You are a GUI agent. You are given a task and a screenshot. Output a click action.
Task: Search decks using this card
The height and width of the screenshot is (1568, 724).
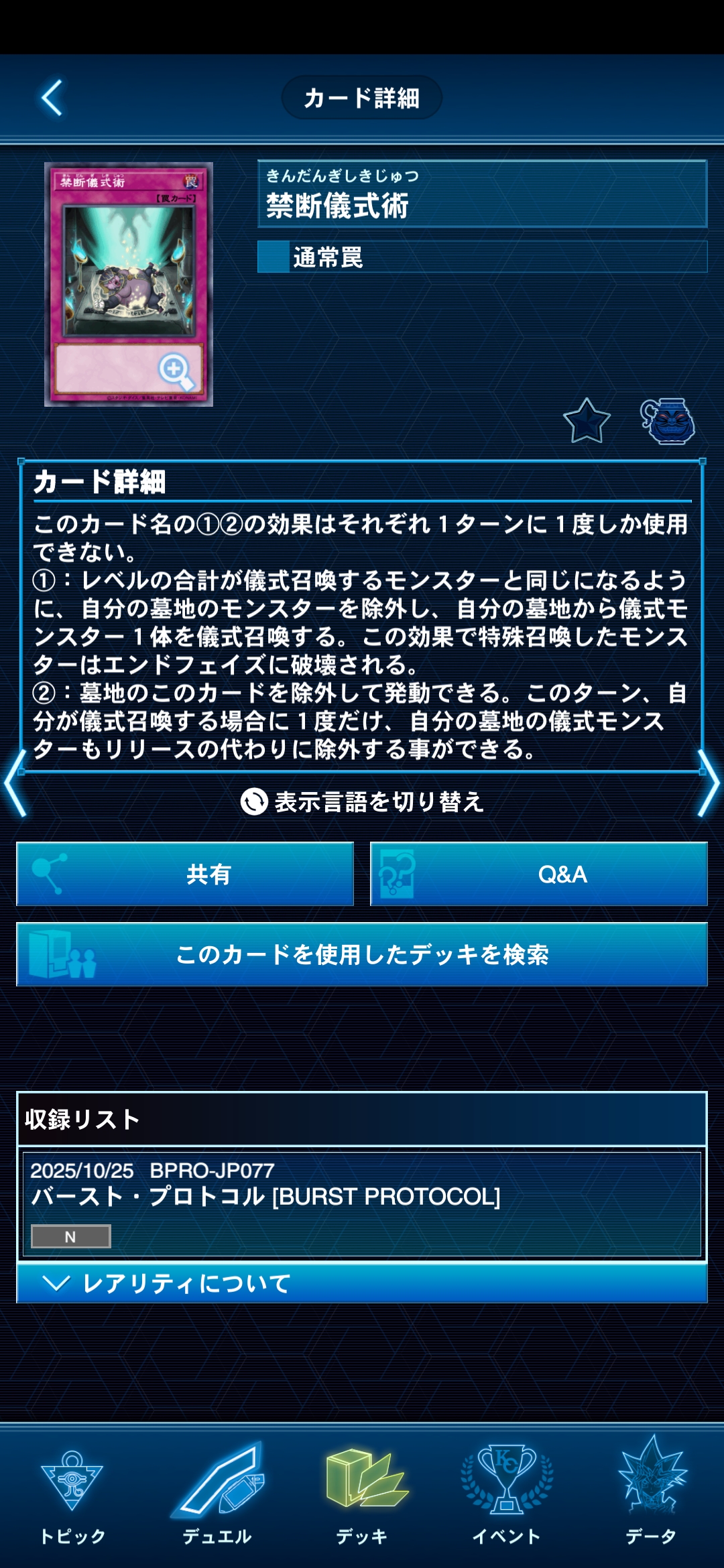[x=362, y=954]
